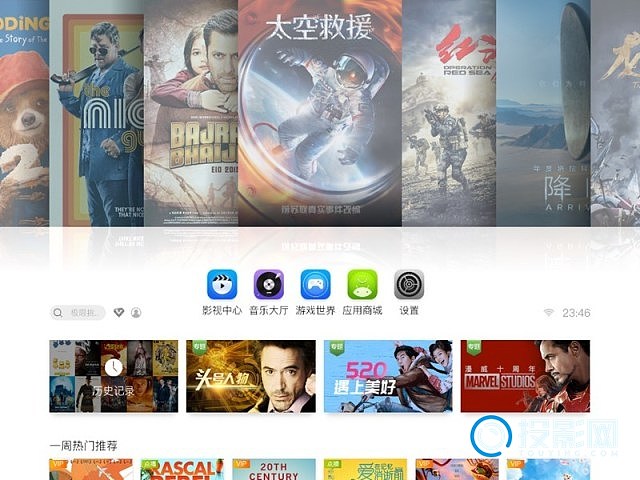Viewport: 640px width, 480px height.
Task: Select the 太空救援 movie poster
Action: 320,115
